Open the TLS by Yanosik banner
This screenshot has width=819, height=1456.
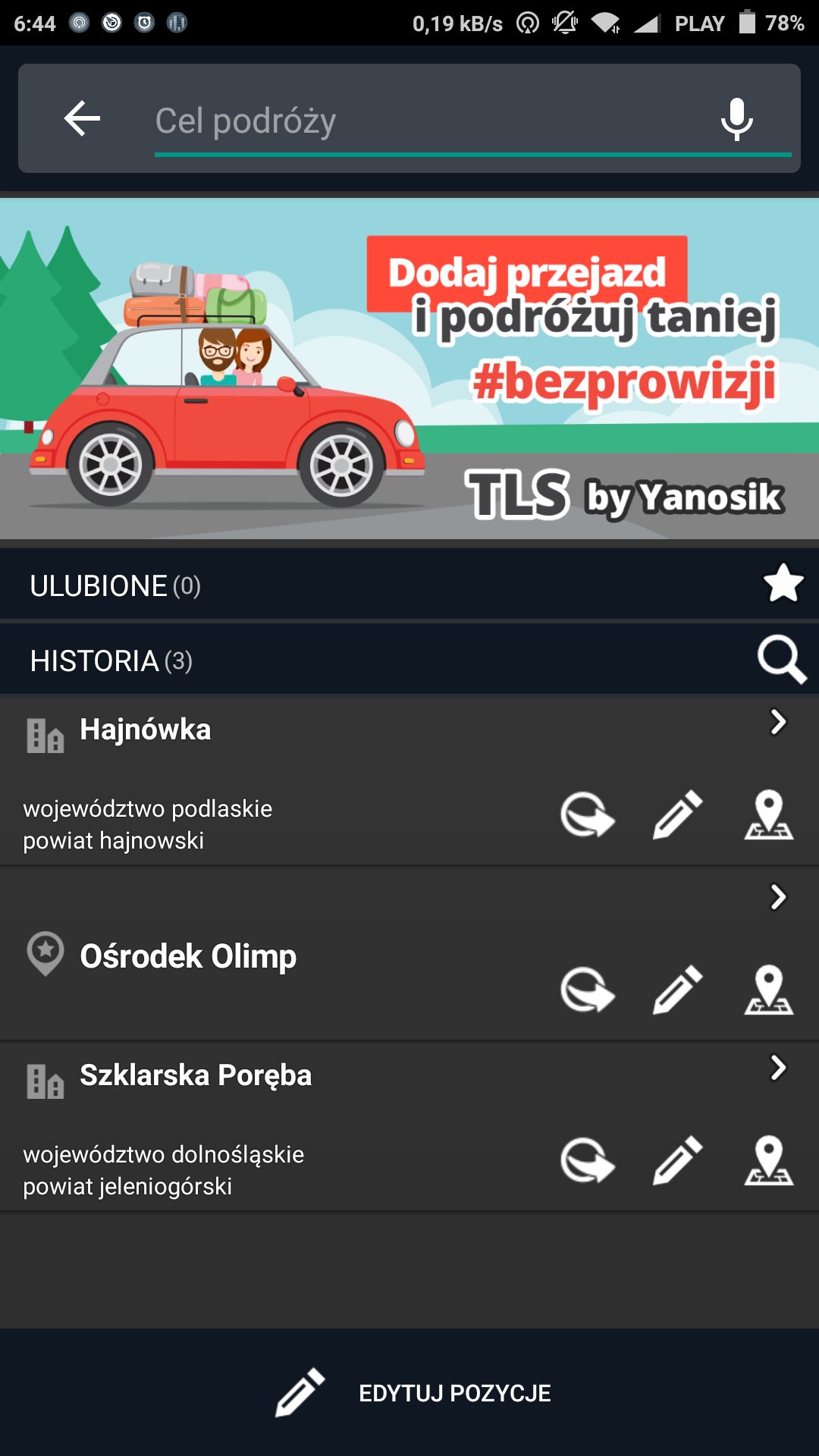(409, 369)
